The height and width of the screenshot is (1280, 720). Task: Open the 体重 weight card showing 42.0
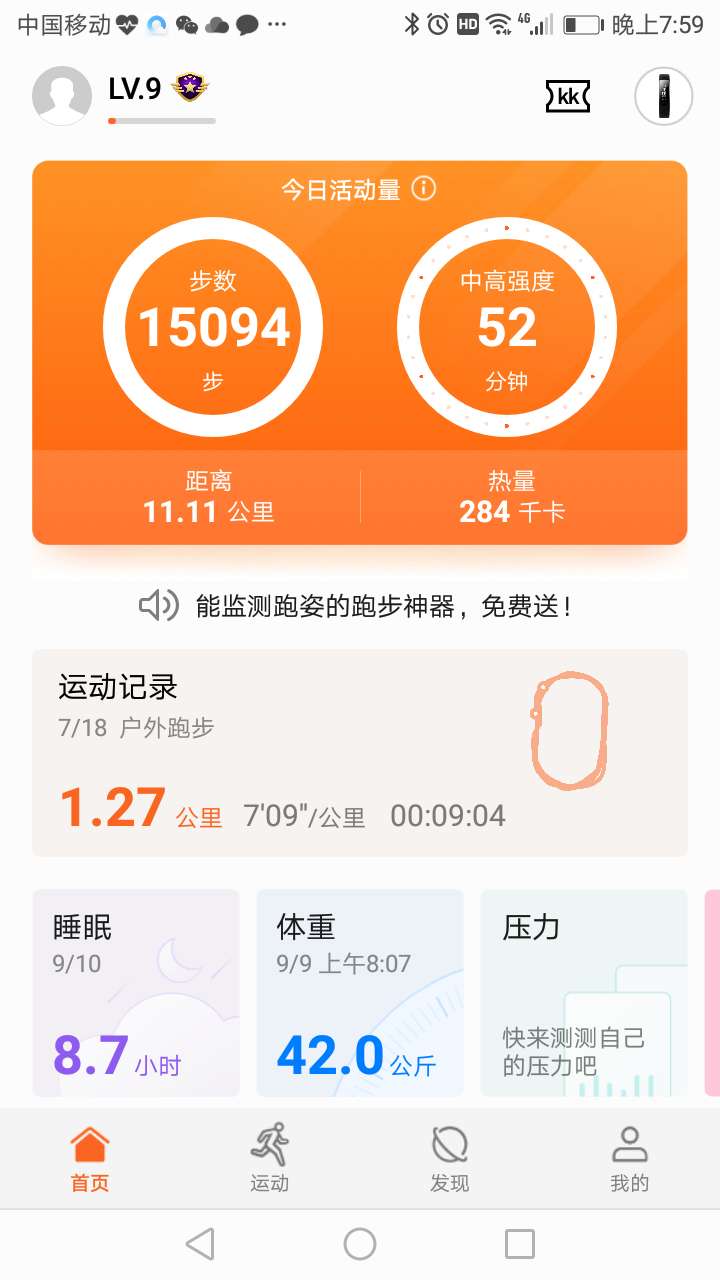[360, 993]
